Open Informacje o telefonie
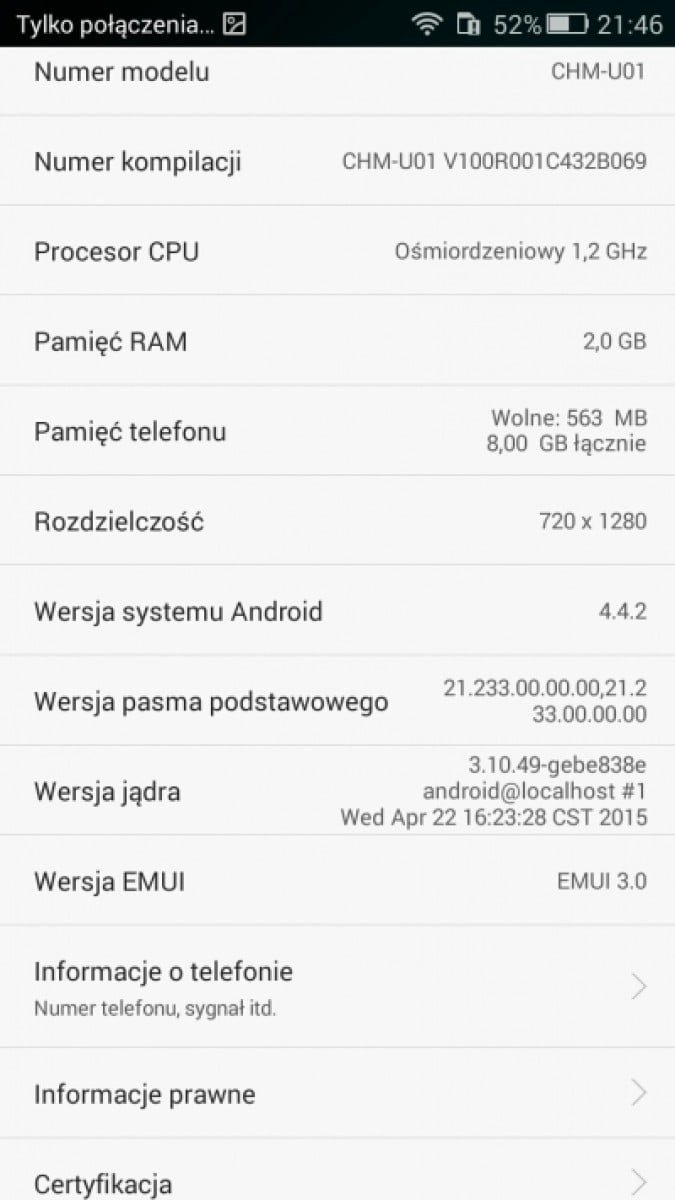 pyautogui.click(x=337, y=986)
